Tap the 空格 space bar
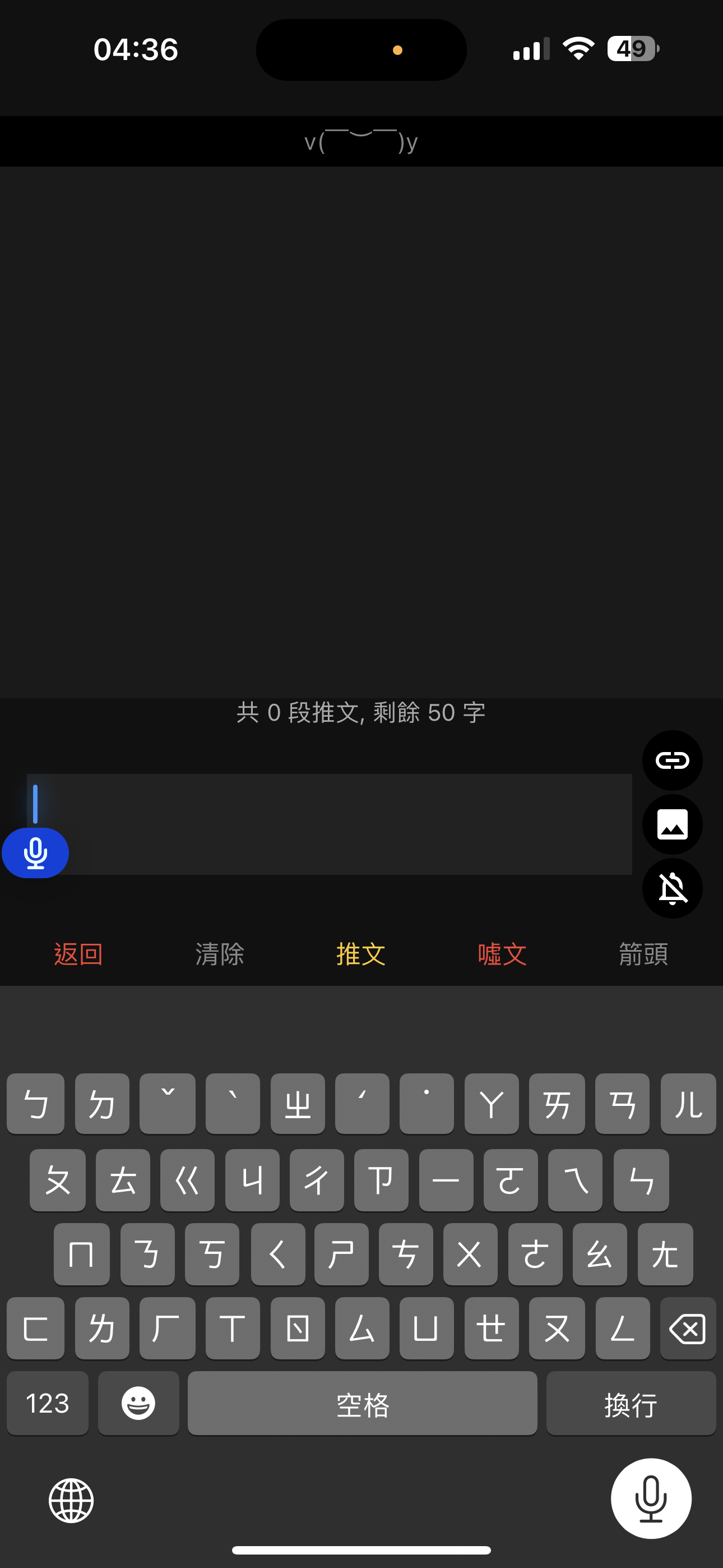 point(362,1403)
